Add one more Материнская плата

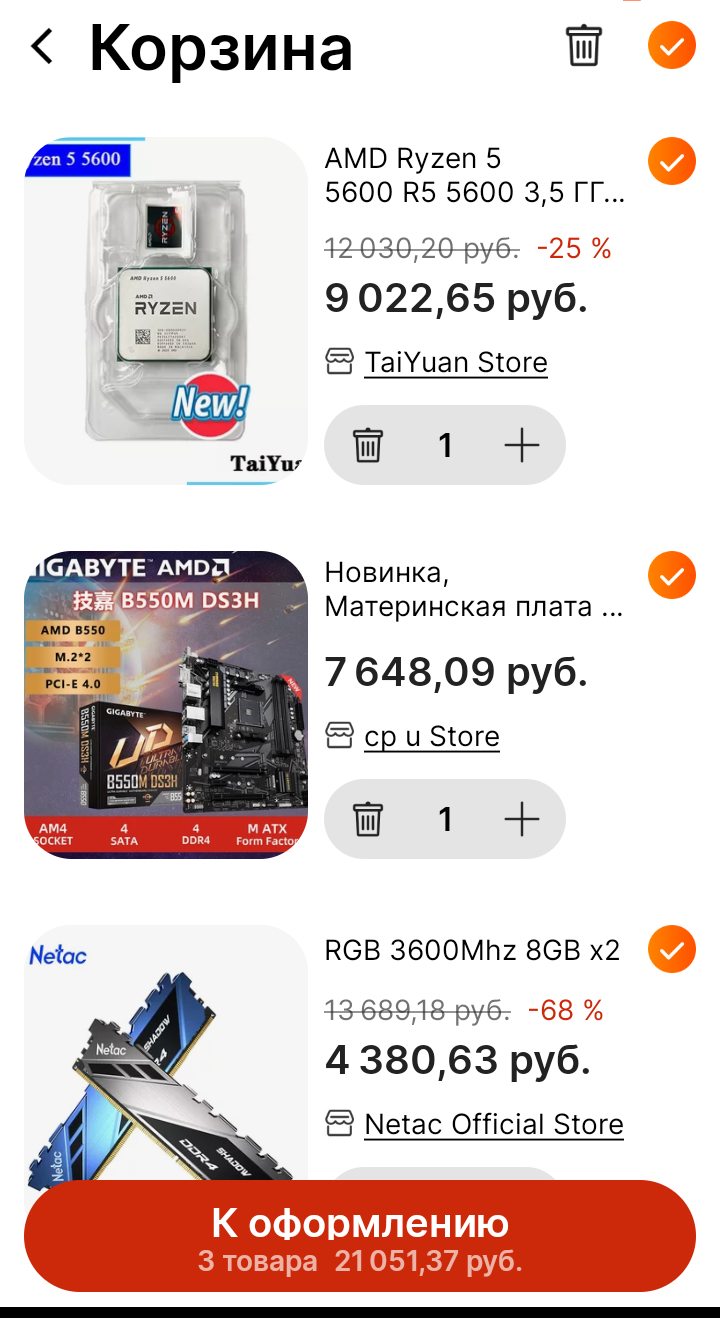click(x=522, y=820)
